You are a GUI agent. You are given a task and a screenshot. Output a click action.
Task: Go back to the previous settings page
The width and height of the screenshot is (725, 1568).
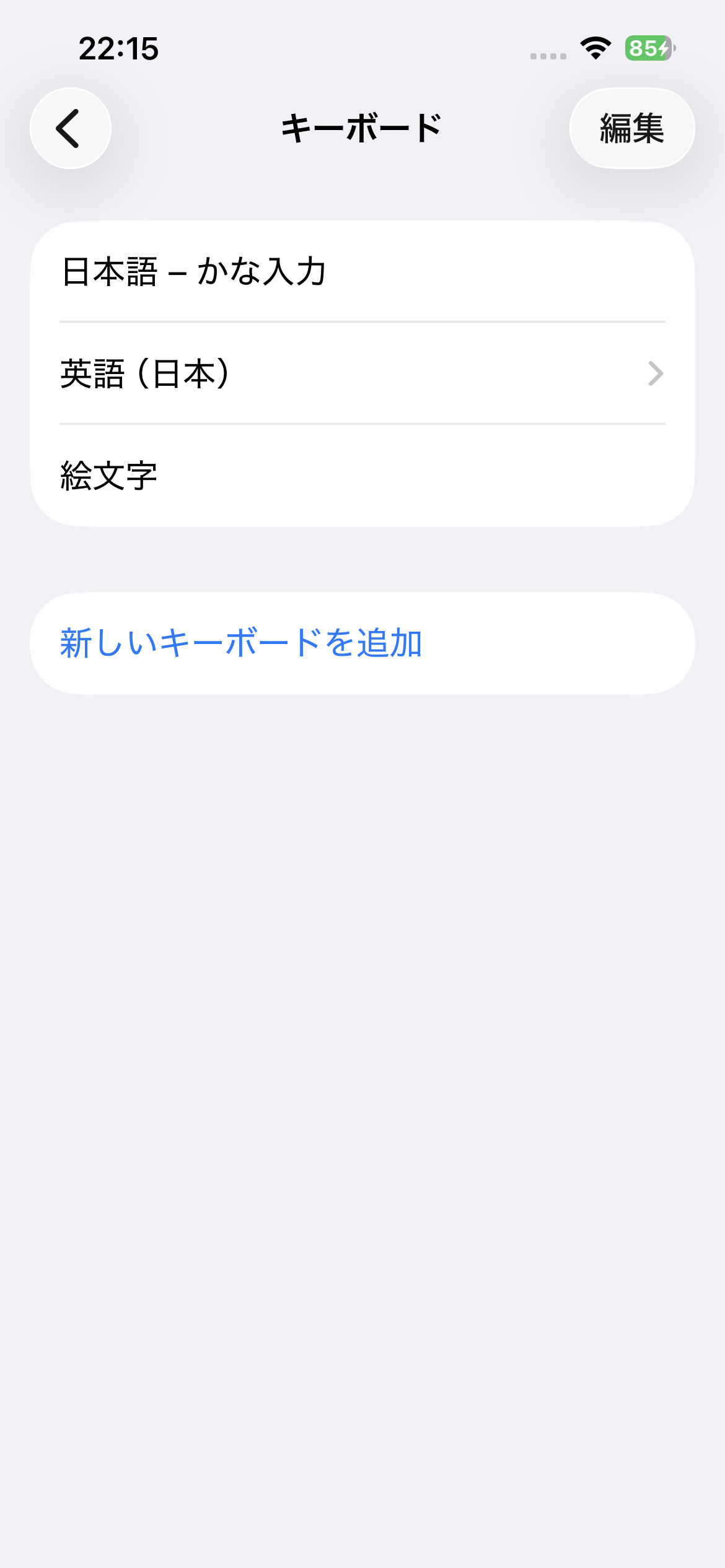pos(71,128)
